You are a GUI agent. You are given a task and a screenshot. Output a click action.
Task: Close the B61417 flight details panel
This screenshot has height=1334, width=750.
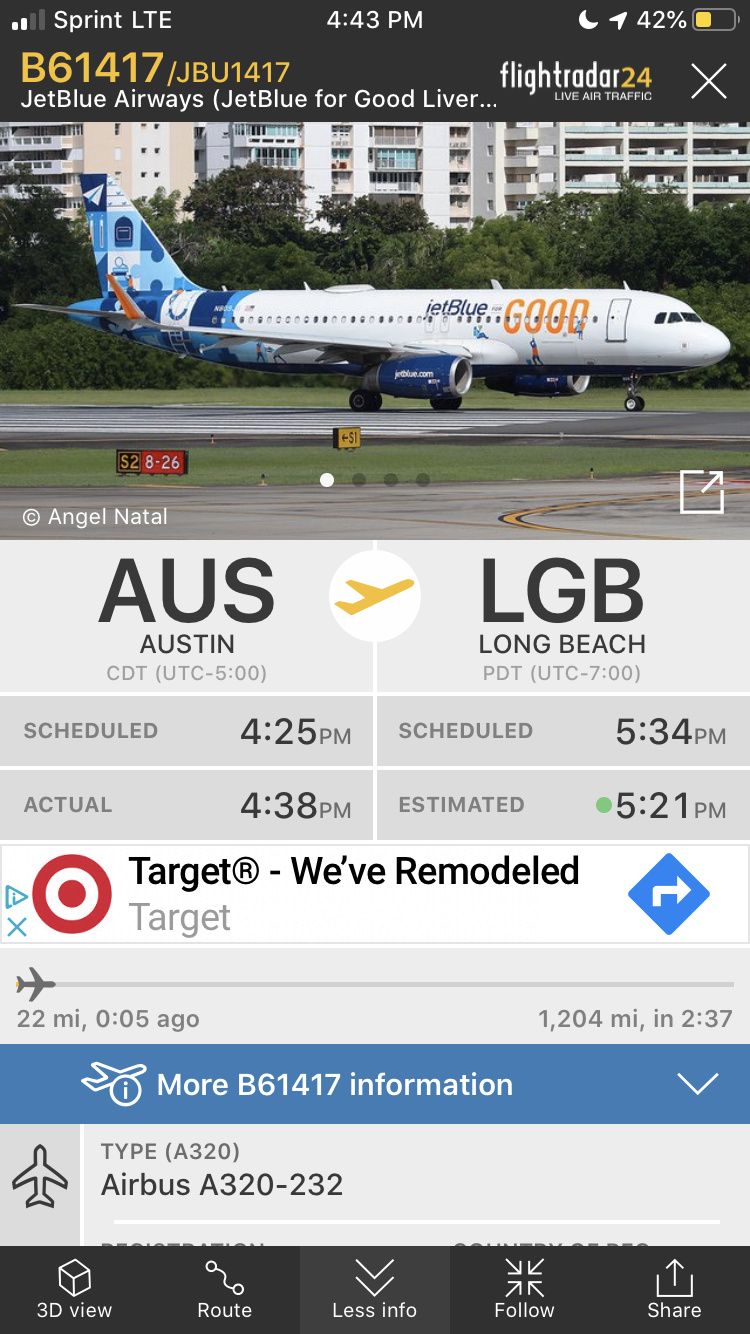(x=708, y=81)
